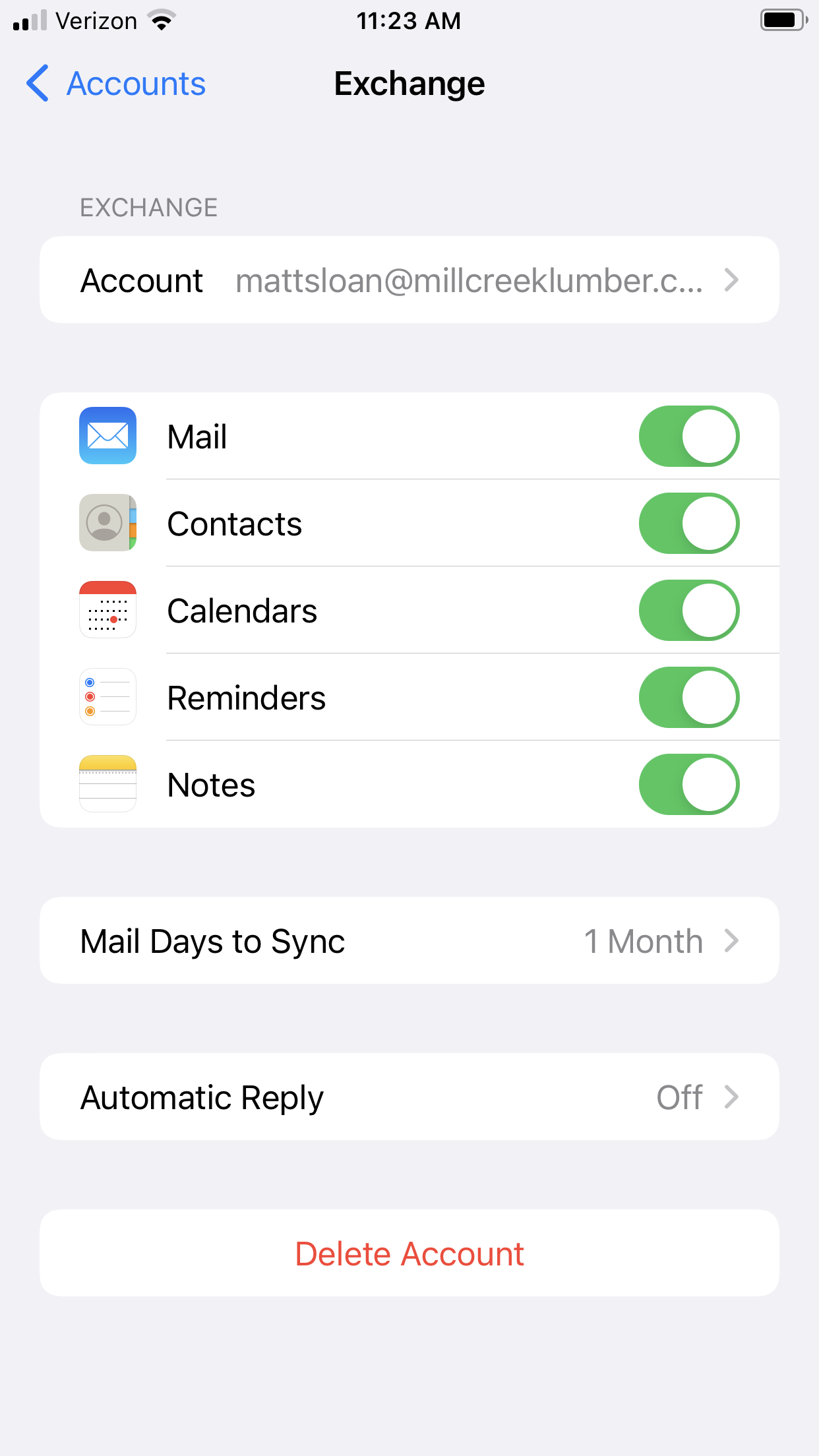Turn off Notes syncing
The image size is (819, 1456).
[x=688, y=785]
